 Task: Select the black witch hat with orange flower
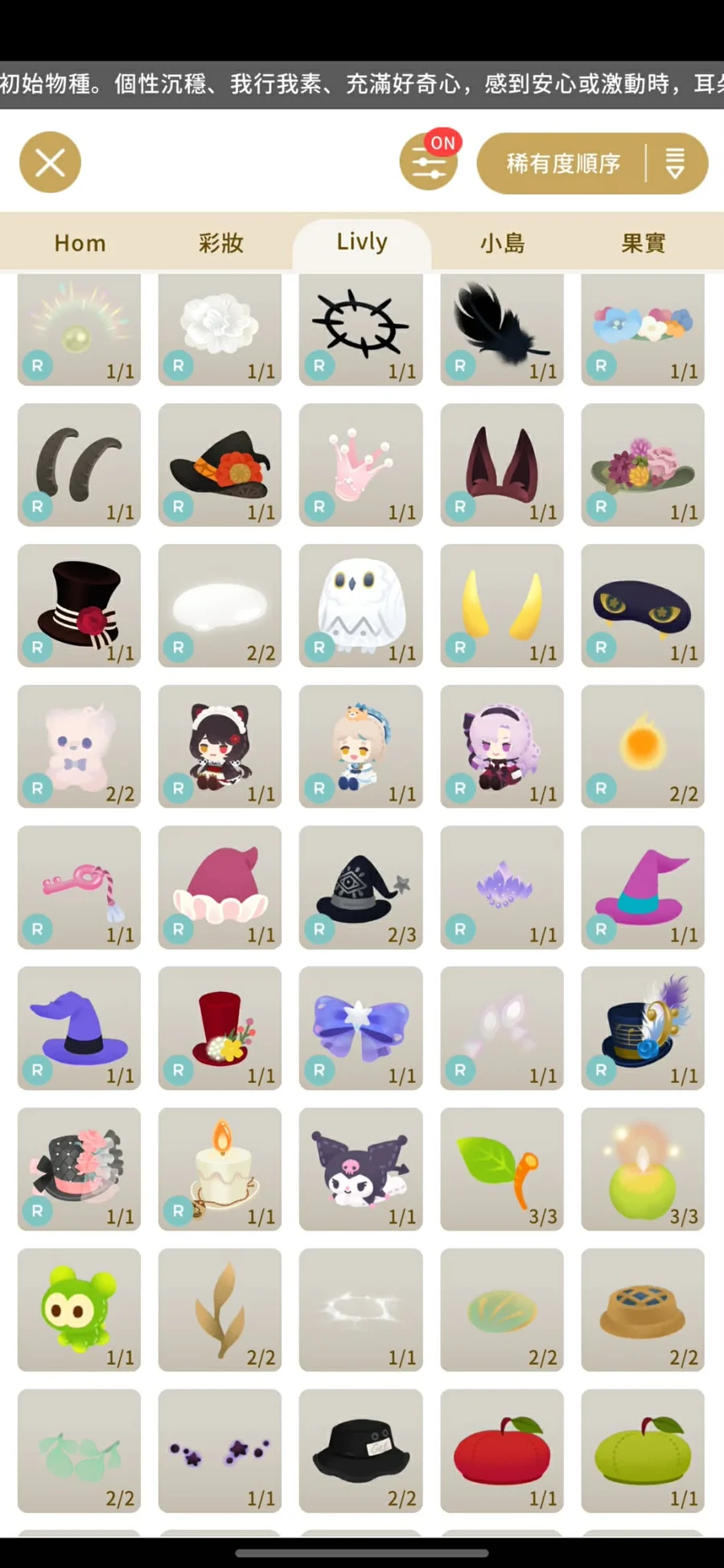point(220,465)
